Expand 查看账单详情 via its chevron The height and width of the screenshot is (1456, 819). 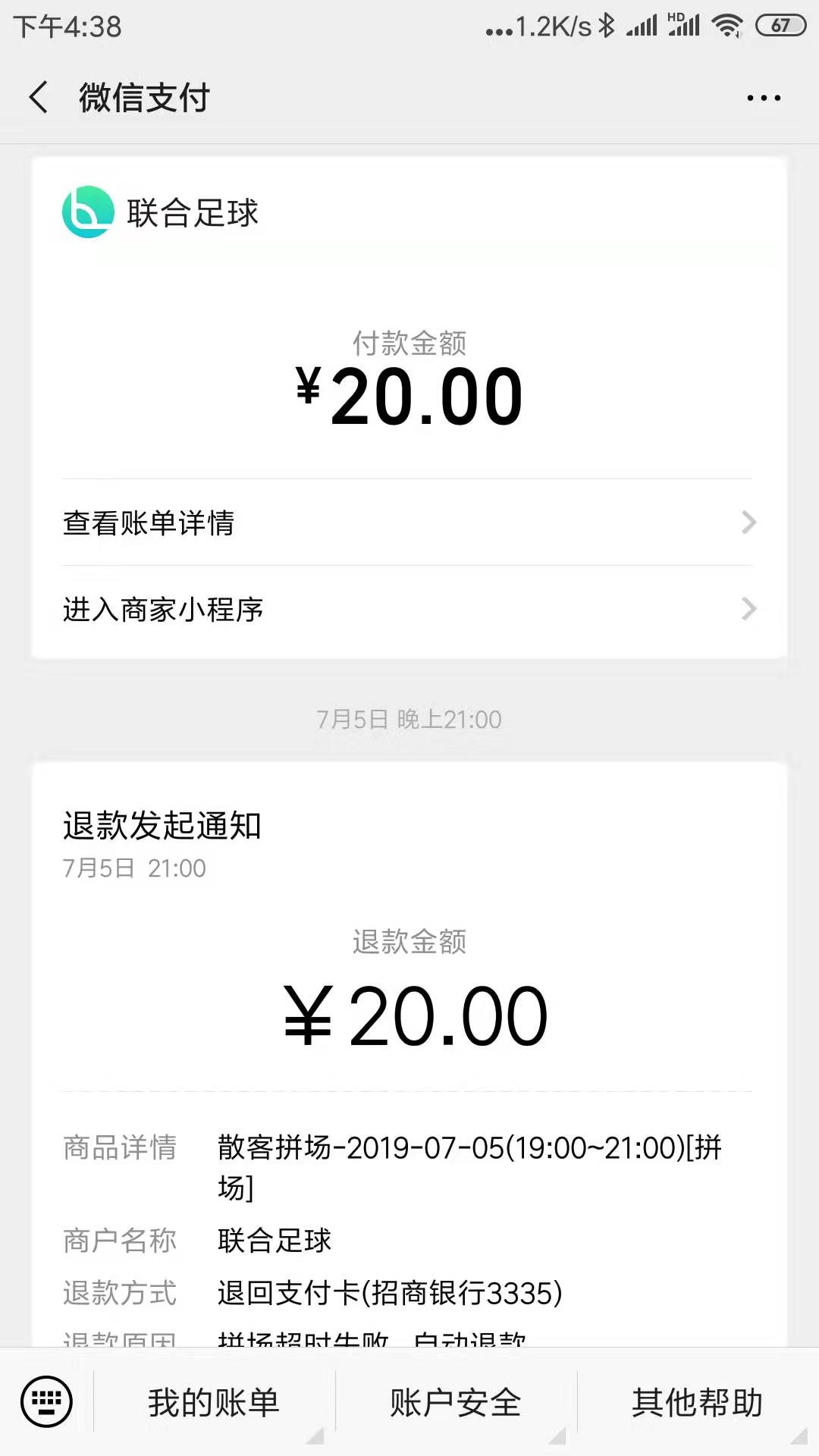749,522
